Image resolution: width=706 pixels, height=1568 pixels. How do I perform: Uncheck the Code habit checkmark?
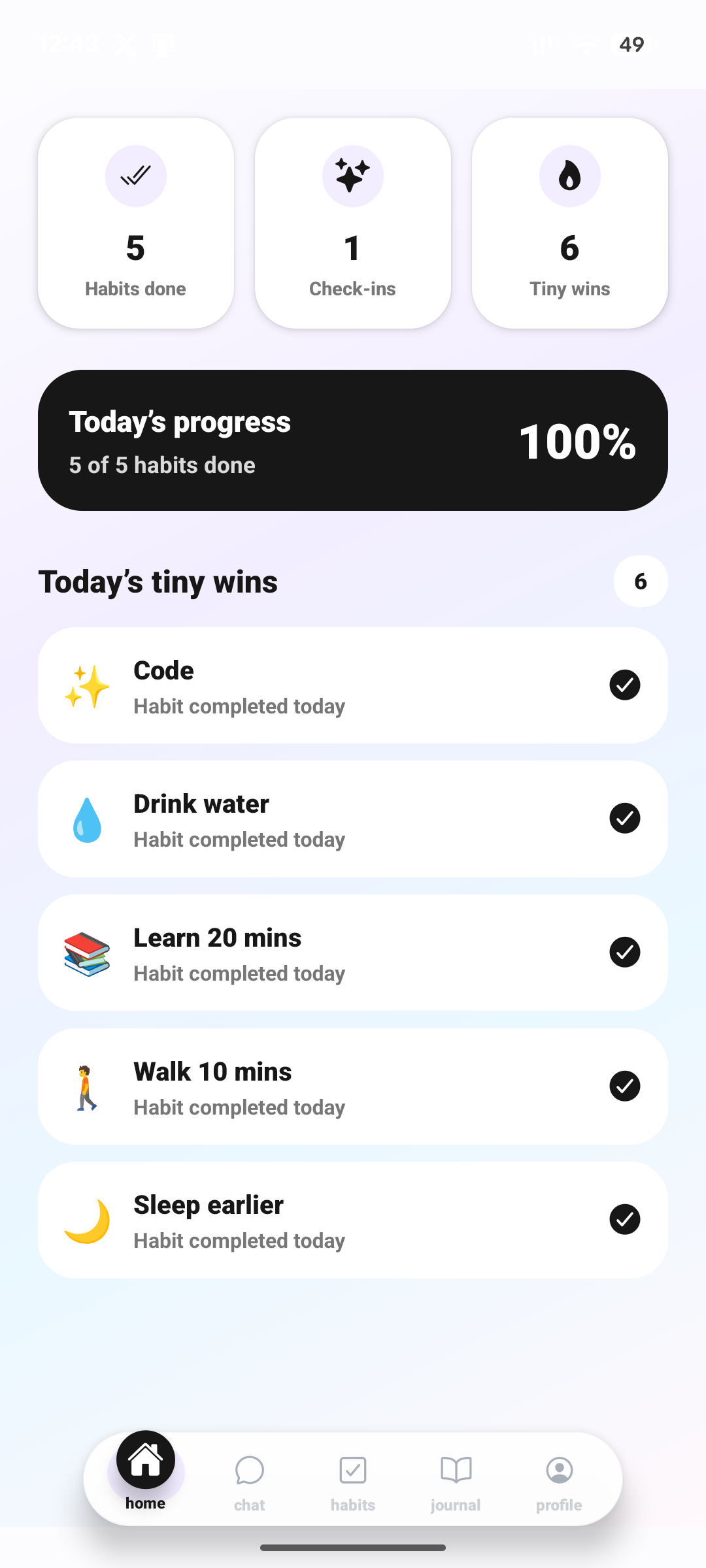[625, 685]
